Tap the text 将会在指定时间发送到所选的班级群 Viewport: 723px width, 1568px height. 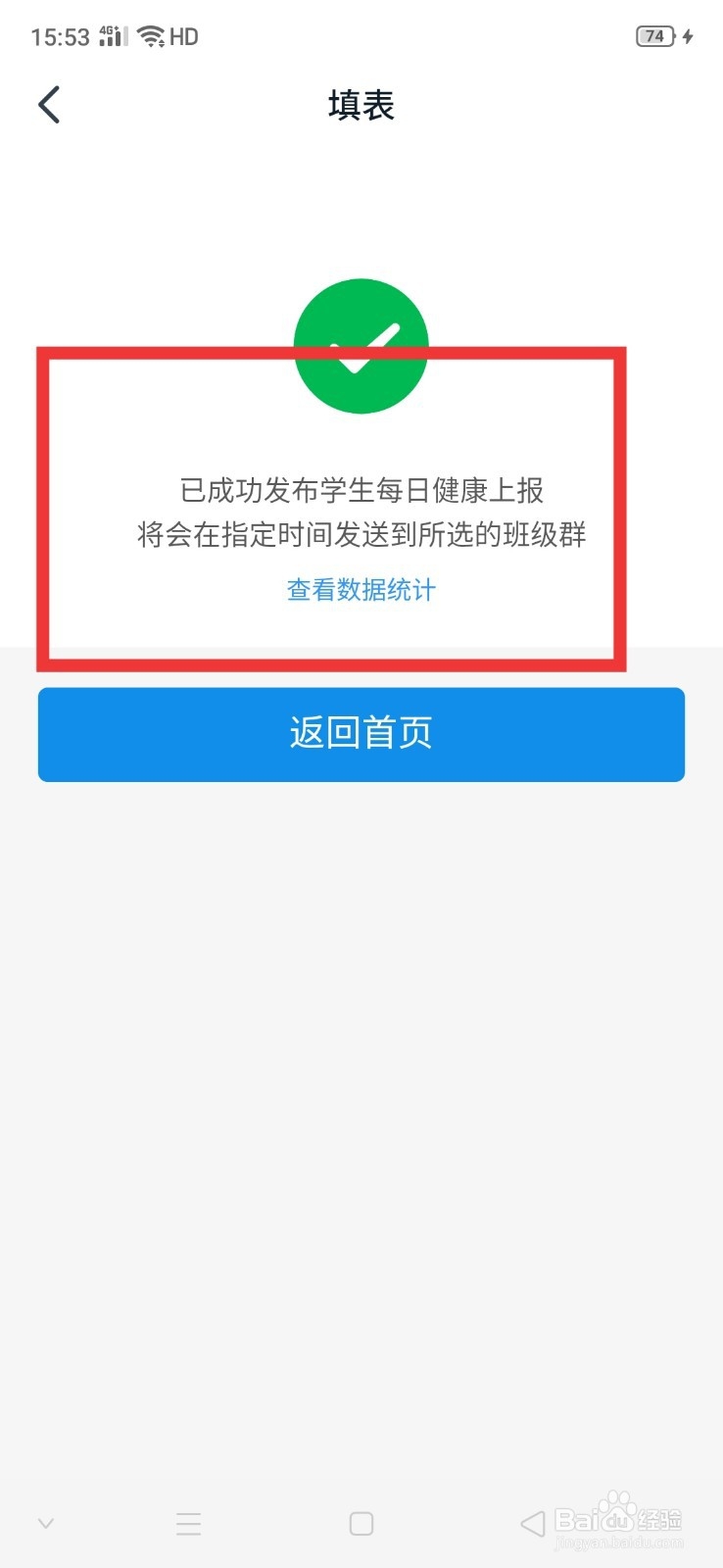point(361,535)
